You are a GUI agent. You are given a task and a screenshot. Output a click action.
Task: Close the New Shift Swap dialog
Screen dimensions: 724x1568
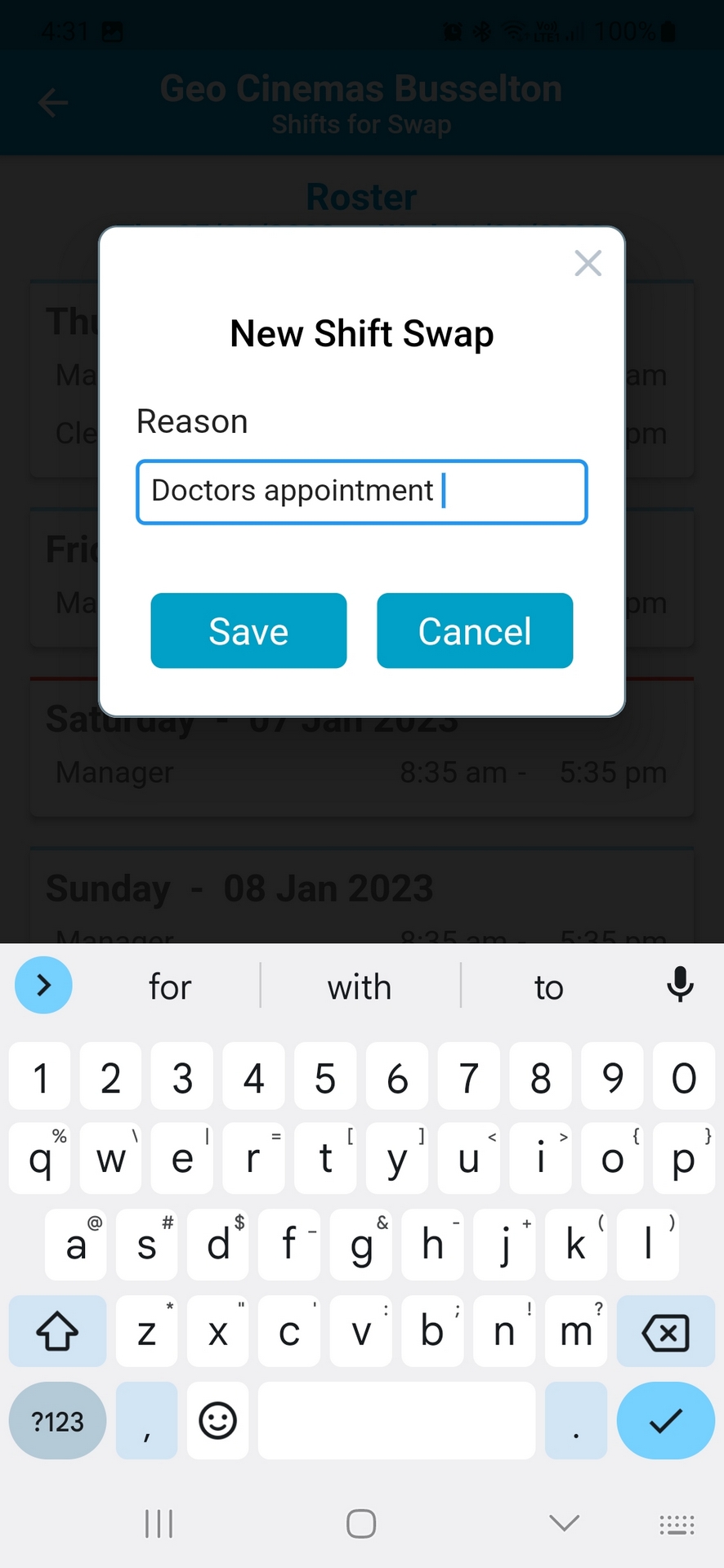tap(588, 263)
